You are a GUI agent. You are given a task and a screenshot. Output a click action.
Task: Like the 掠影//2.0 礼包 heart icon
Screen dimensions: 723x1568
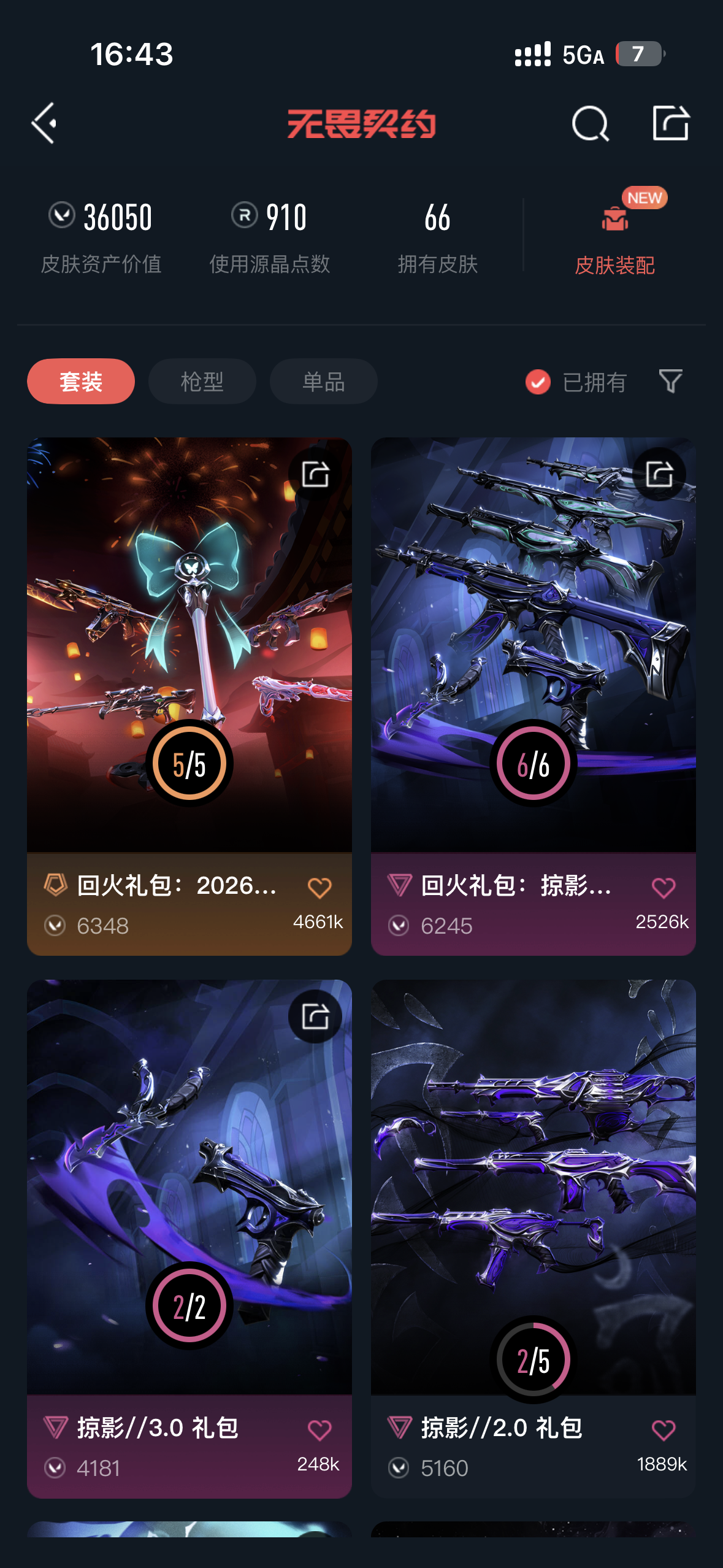pyautogui.click(x=664, y=1431)
